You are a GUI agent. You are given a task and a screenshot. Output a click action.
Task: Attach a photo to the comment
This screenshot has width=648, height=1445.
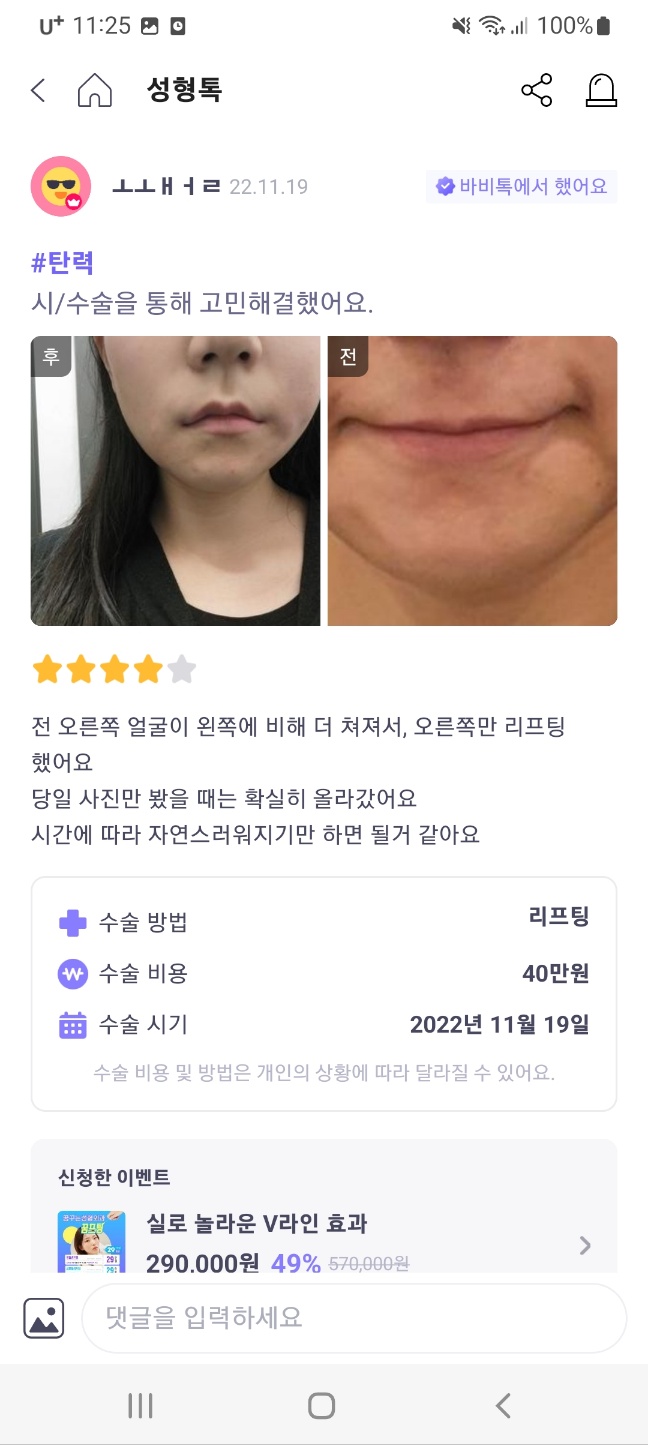tap(44, 1318)
